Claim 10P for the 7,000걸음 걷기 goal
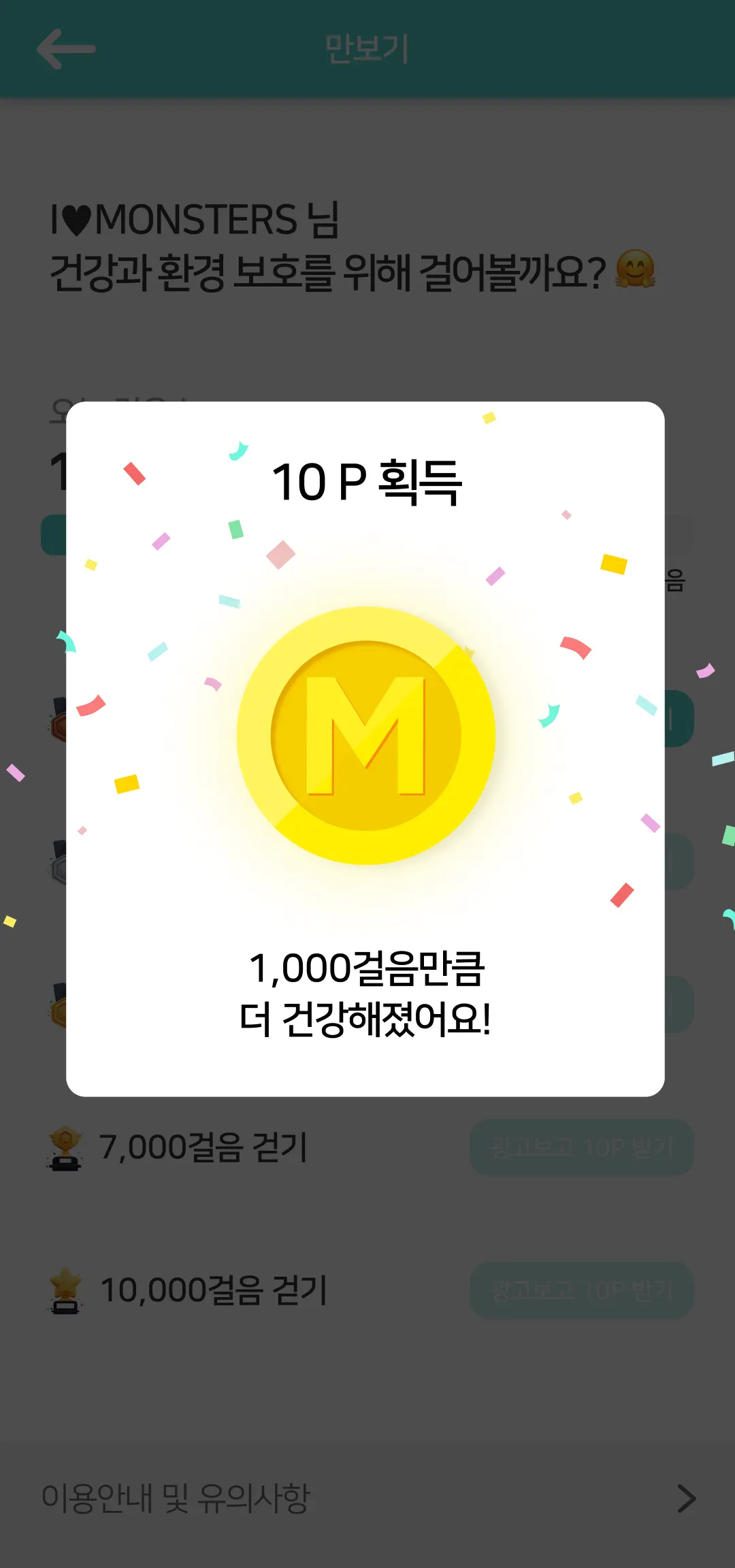This screenshot has height=1568, width=735. pyautogui.click(x=581, y=1147)
